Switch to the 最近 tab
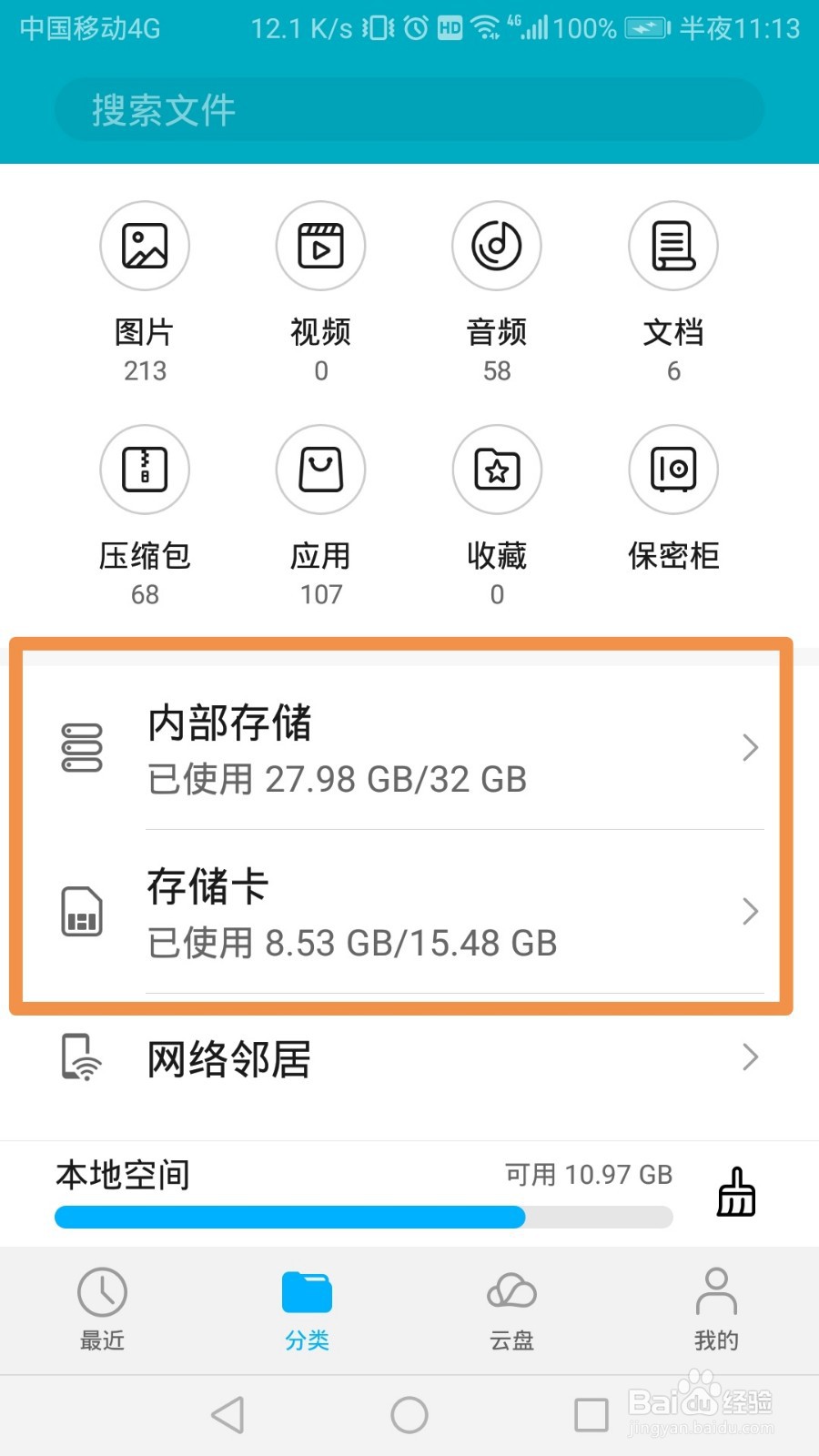This screenshot has height=1456, width=819. 102,1310
